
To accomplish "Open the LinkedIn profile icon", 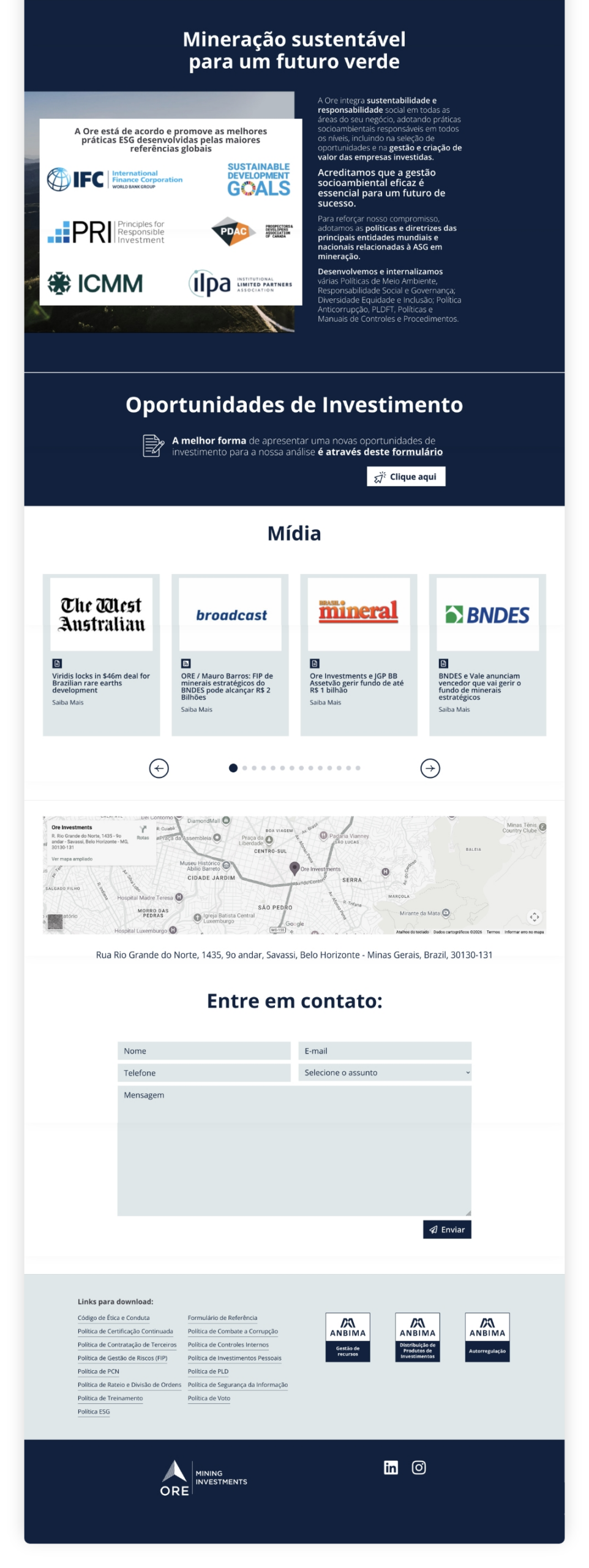I will tap(391, 1467).
